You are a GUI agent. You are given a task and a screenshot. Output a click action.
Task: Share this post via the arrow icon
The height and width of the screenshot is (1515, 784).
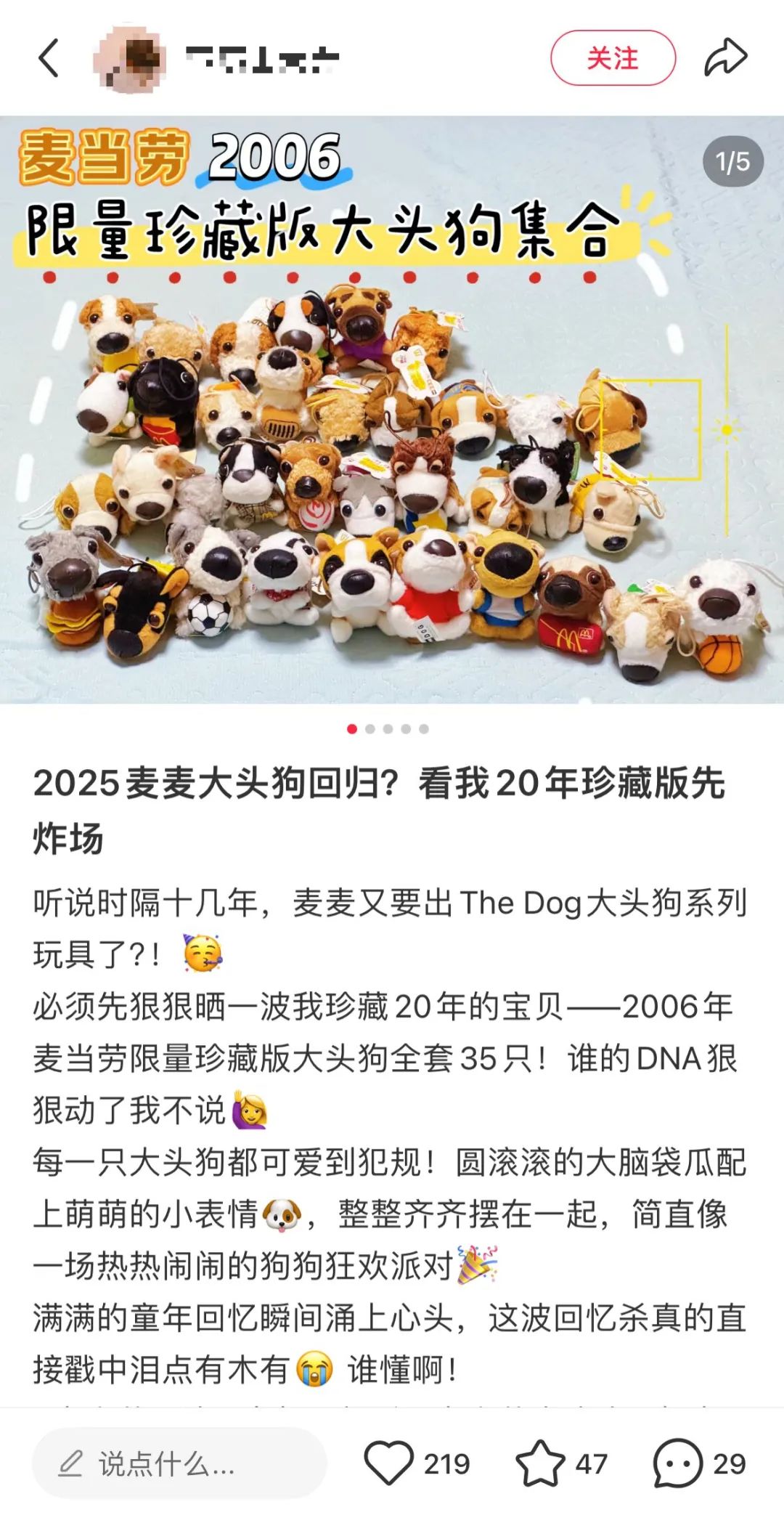(725, 58)
